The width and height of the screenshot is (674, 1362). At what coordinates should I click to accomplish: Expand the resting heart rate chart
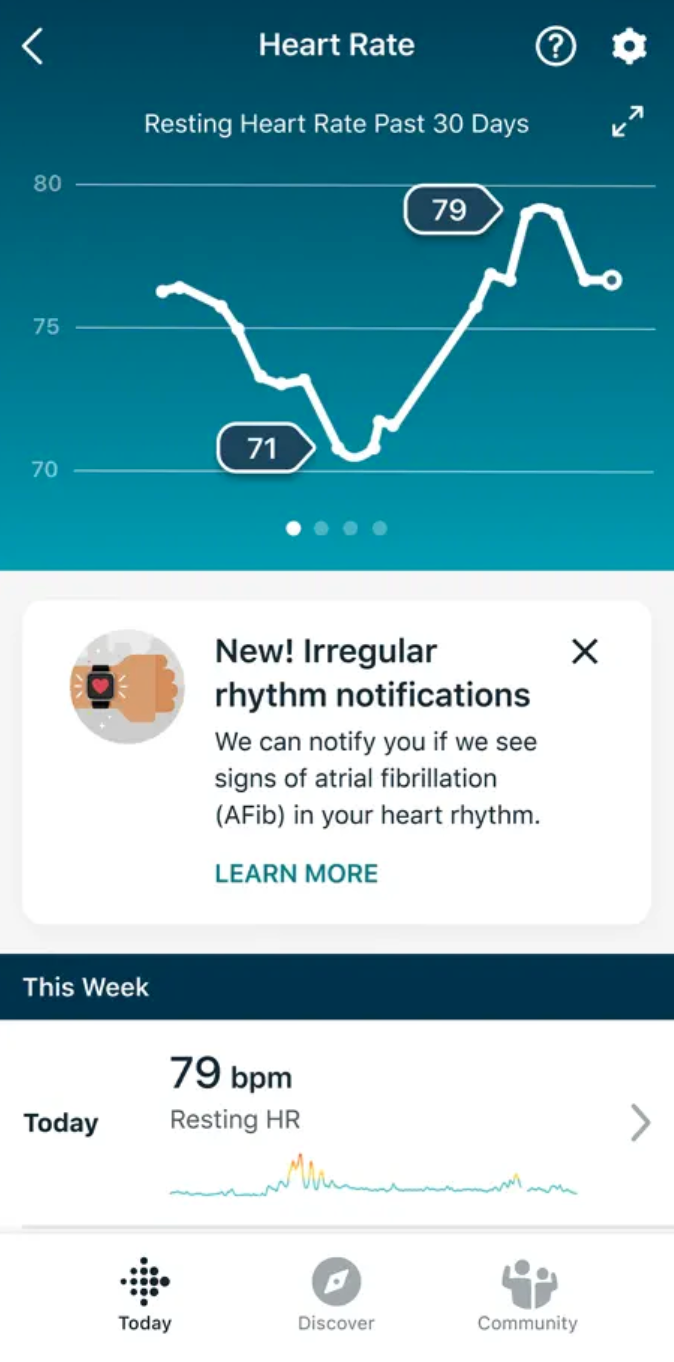[x=628, y=122]
